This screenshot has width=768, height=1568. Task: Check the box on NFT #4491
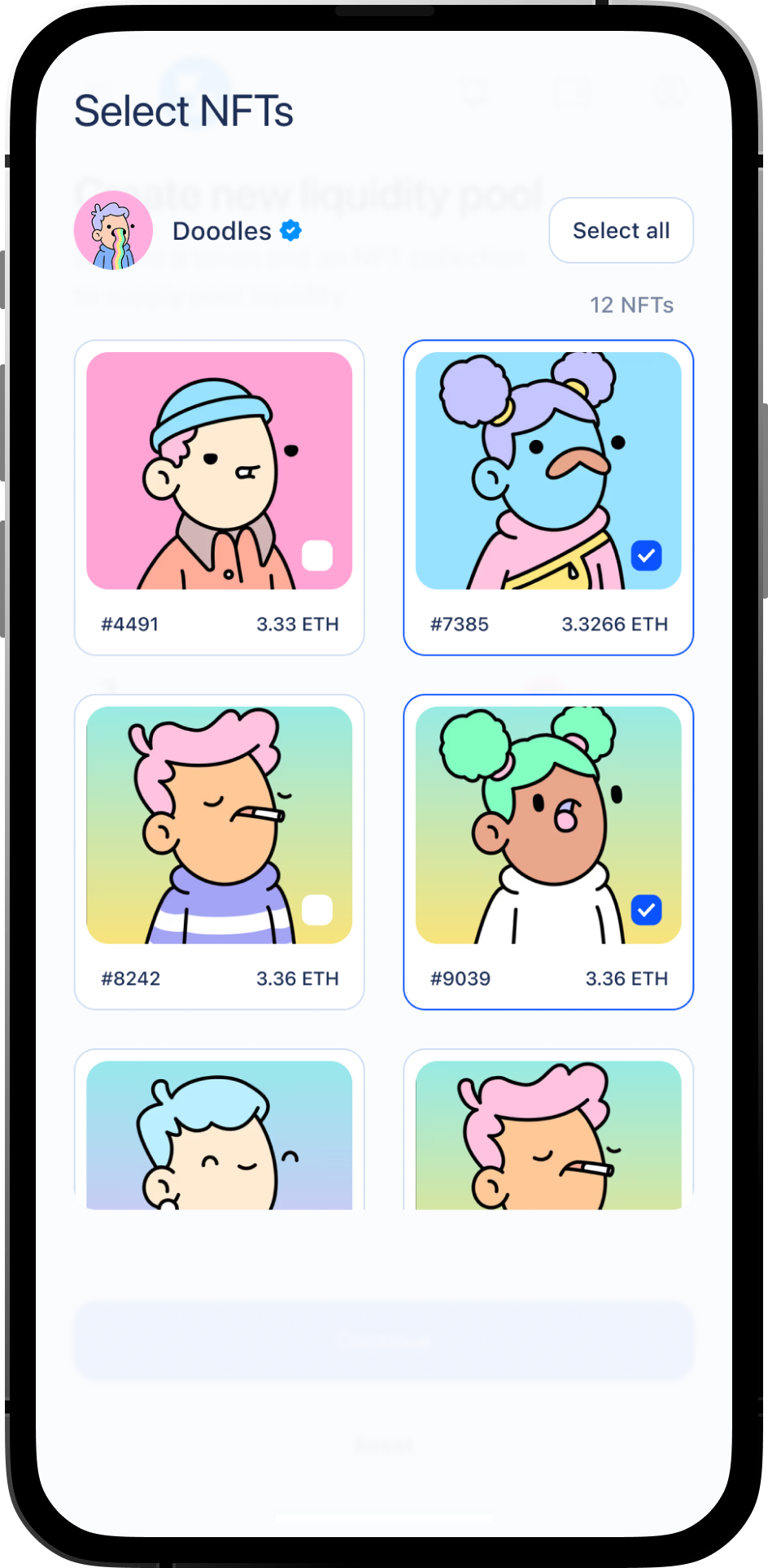click(317, 555)
